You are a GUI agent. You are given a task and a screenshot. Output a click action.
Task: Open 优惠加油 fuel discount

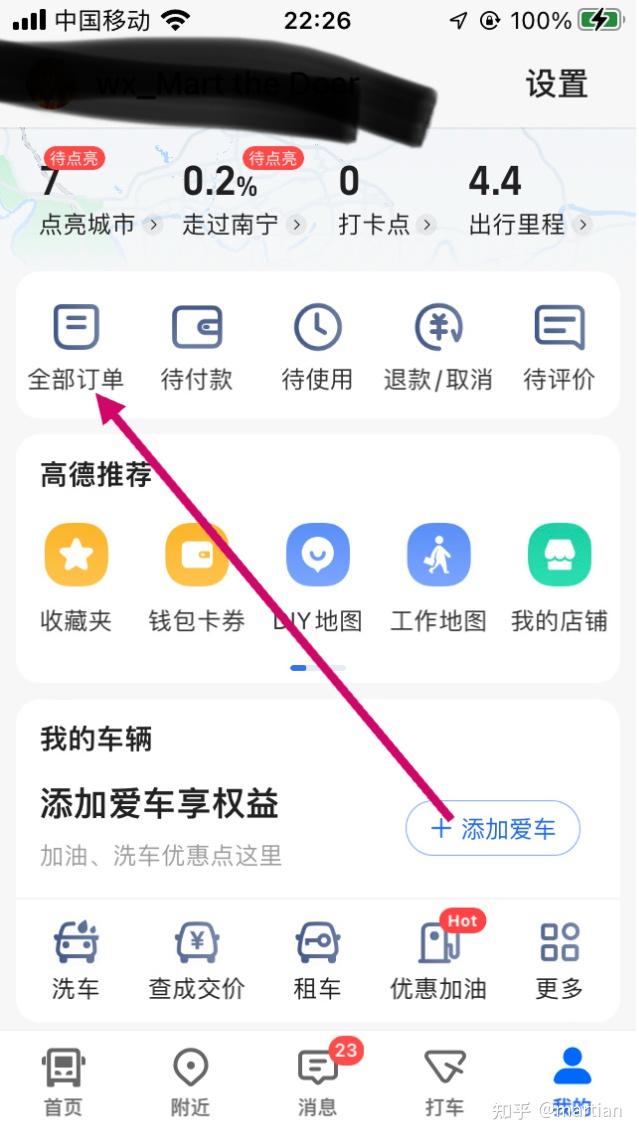click(x=438, y=960)
